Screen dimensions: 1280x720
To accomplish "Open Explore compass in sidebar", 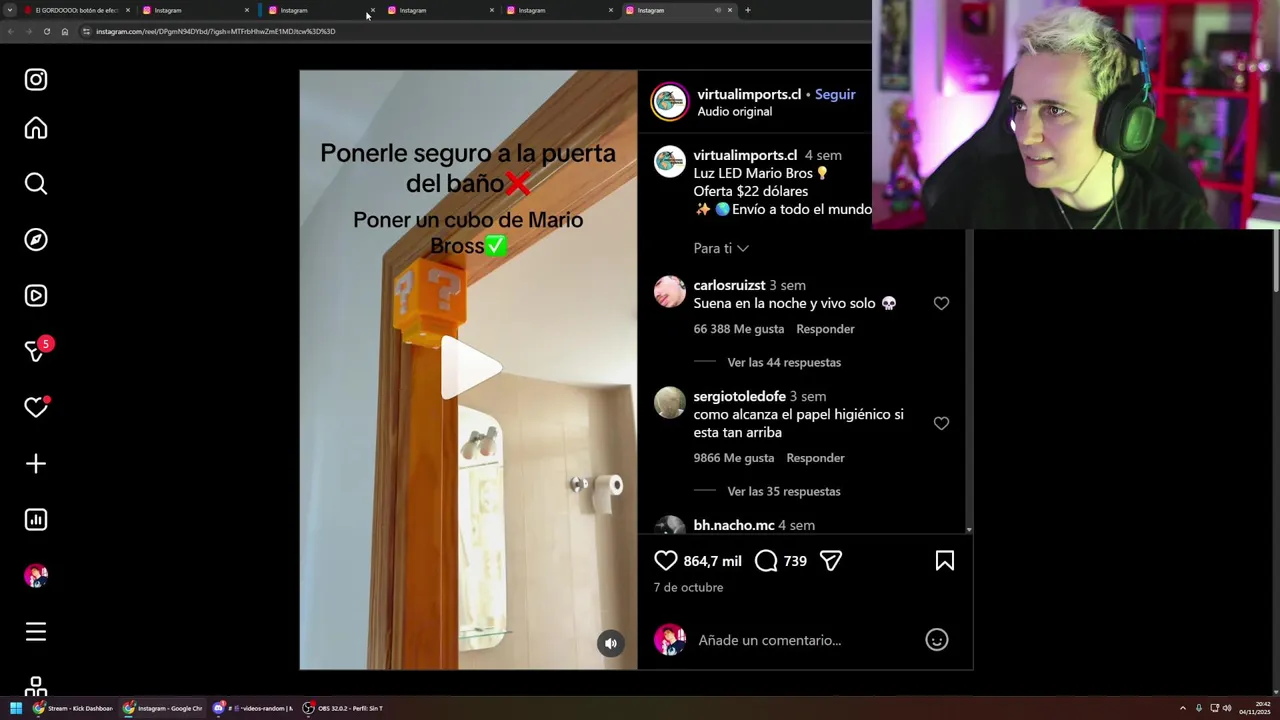I will [x=36, y=240].
